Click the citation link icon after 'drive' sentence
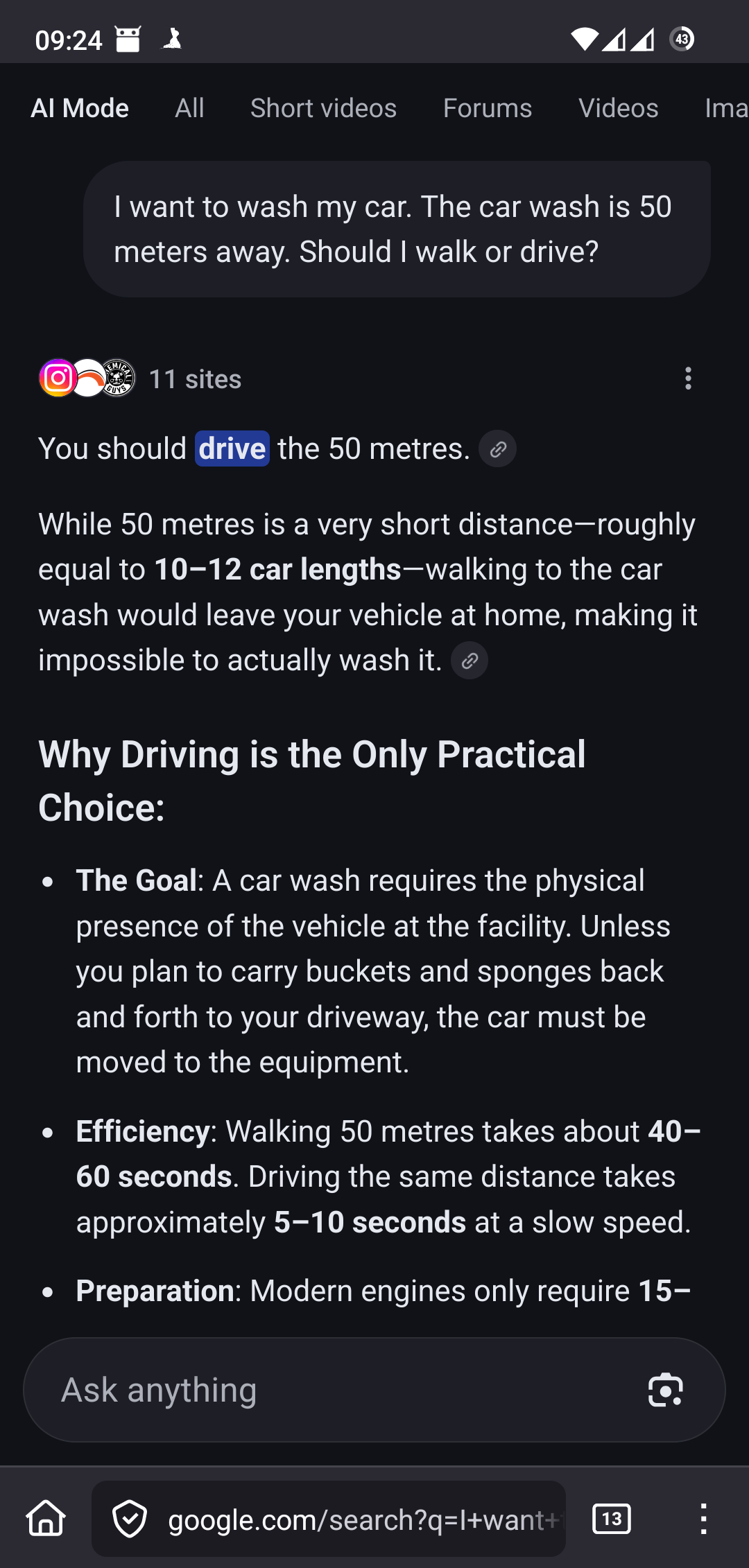 coord(497,448)
